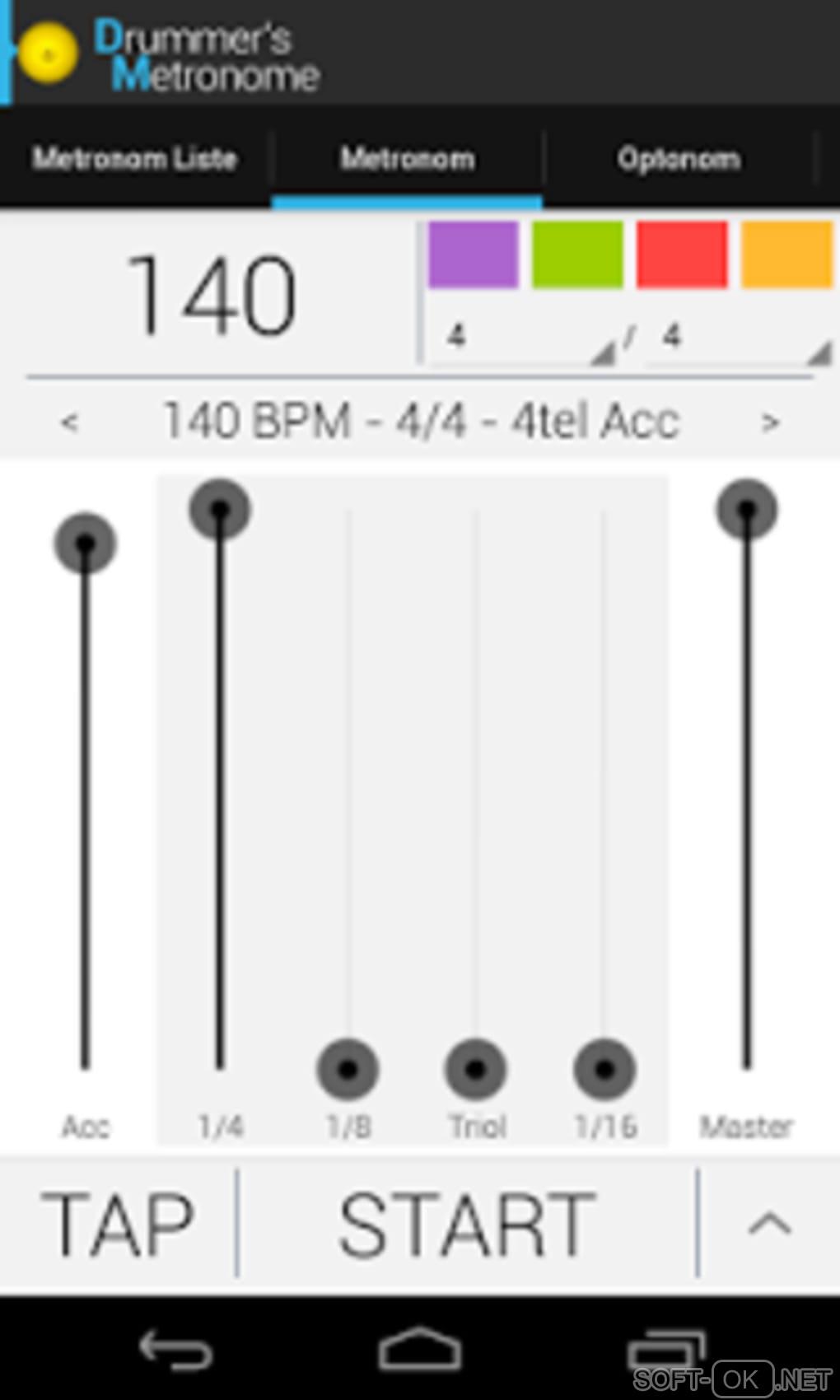Viewport: 840px width, 1400px height.
Task: Tap the 140 tempo number
Action: pyautogui.click(x=212, y=295)
